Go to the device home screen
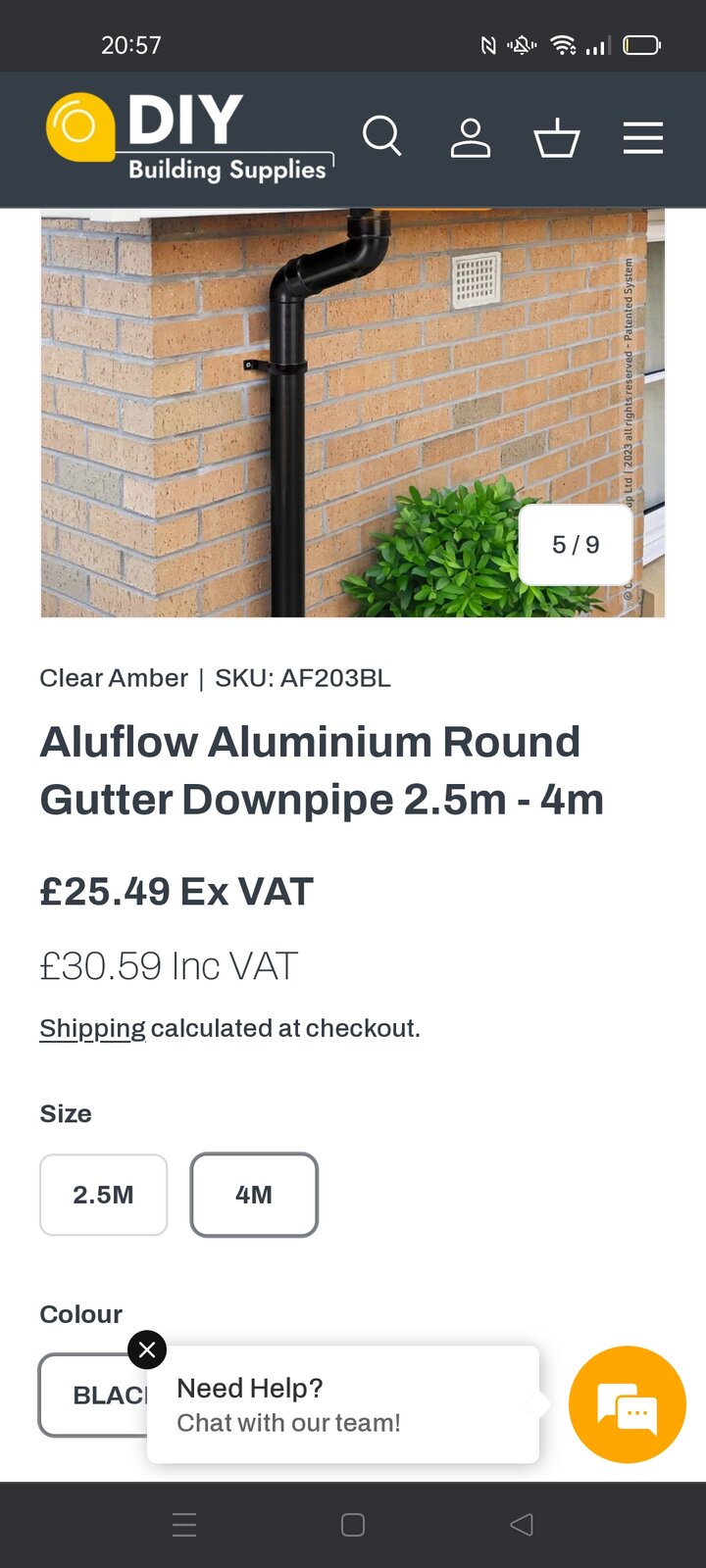706x1568 pixels. 353,1525
